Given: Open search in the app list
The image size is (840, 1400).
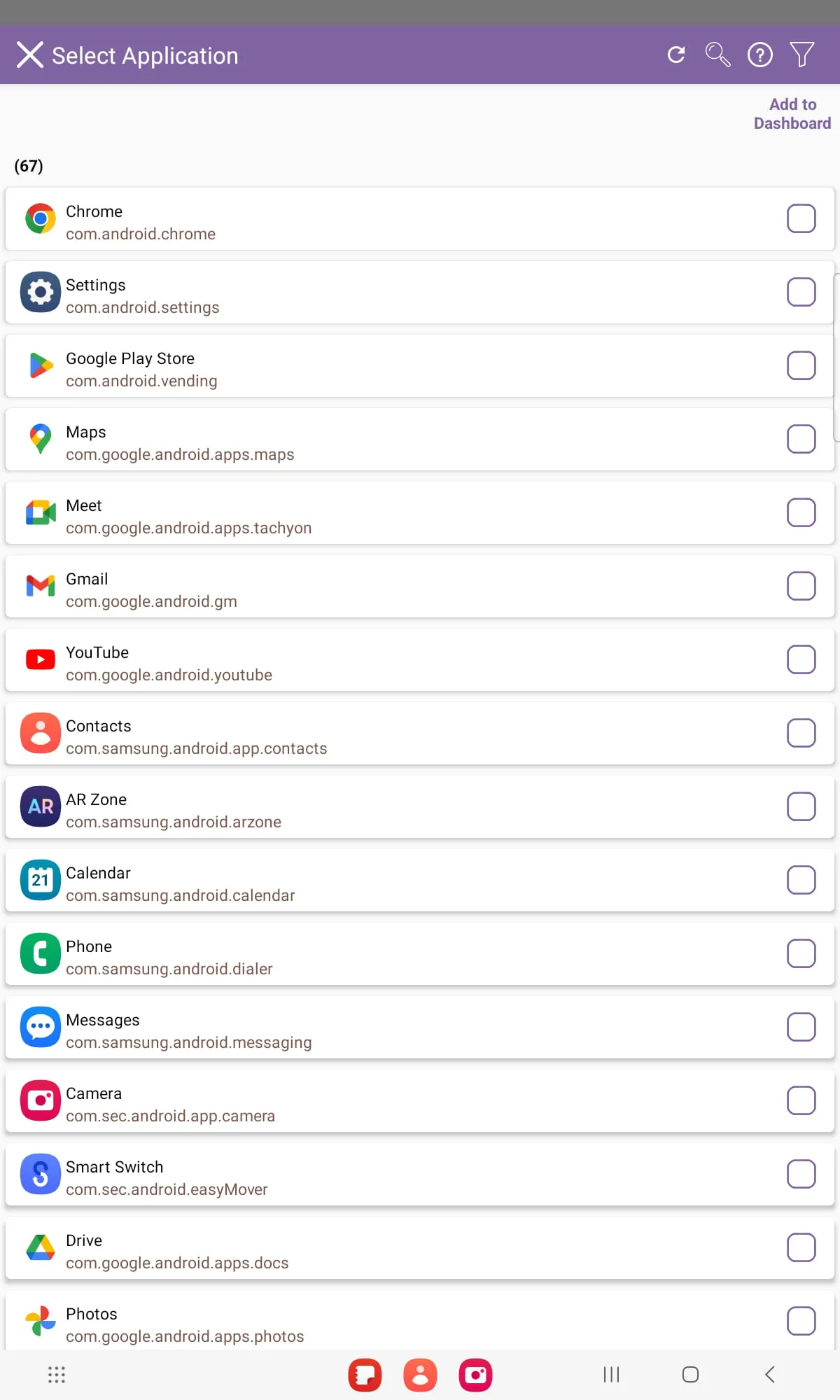Looking at the screenshot, I should coord(717,55).
